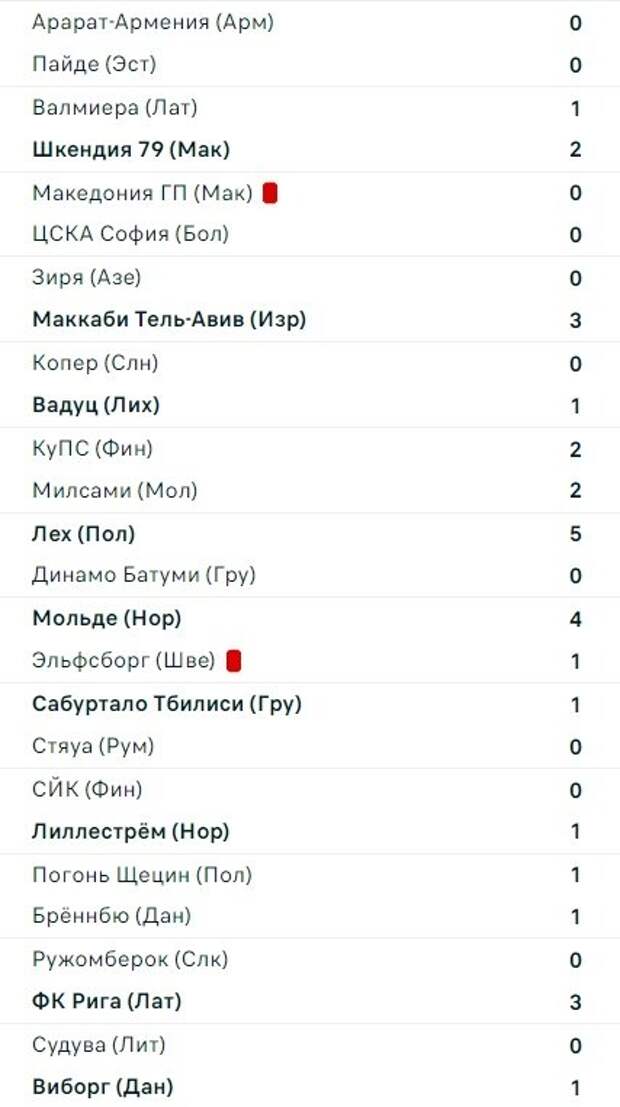Viewport: 620px width, 1107px height.
Task: Open the Ружомберок vs ФК Рига match
Action: point(310,981)
